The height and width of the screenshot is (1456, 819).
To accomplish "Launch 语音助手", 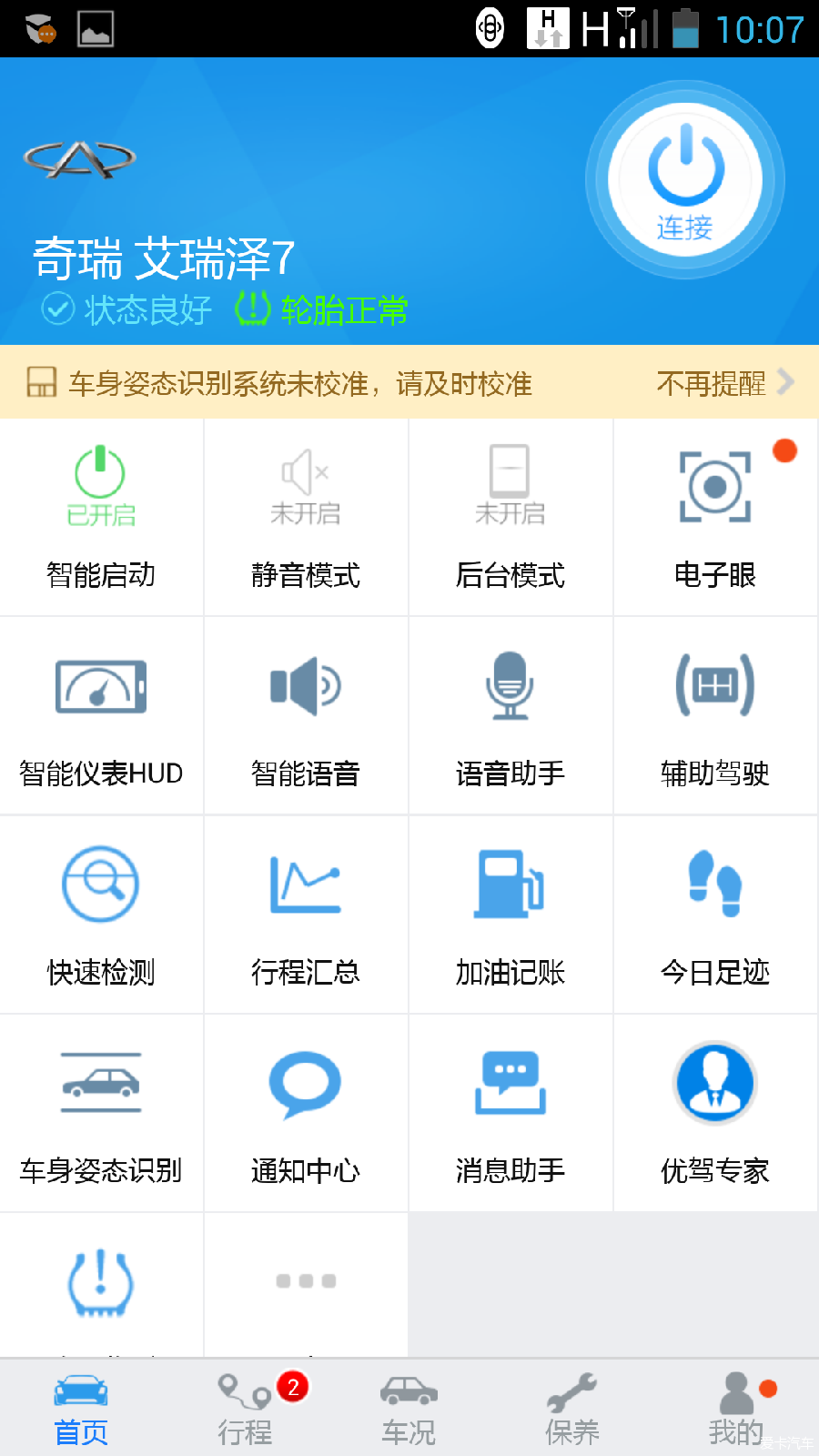I will pos(511,715).
